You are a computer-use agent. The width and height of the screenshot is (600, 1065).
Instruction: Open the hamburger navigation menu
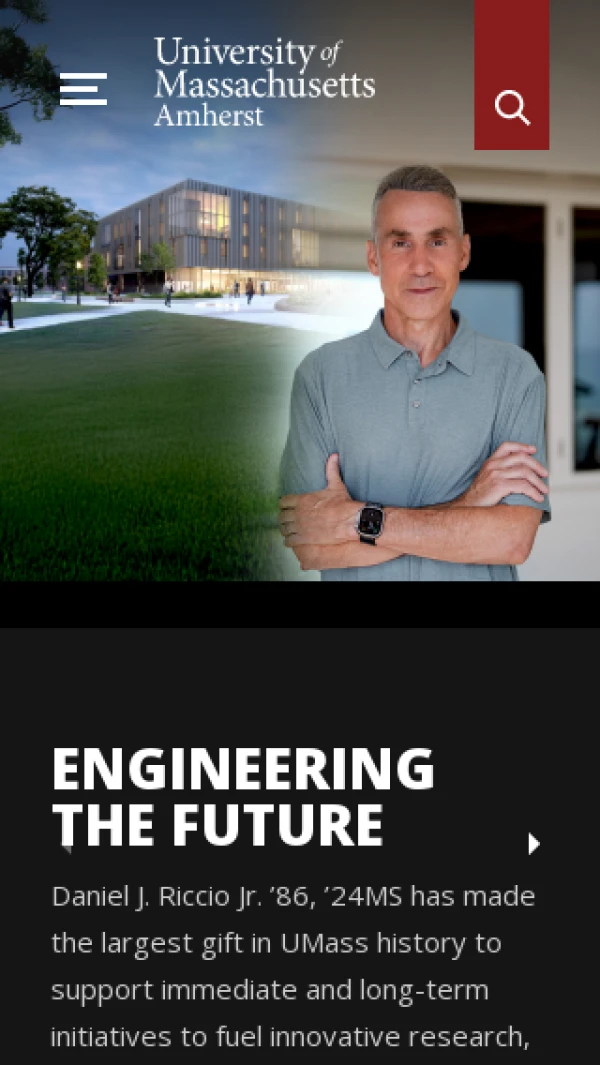83,89
